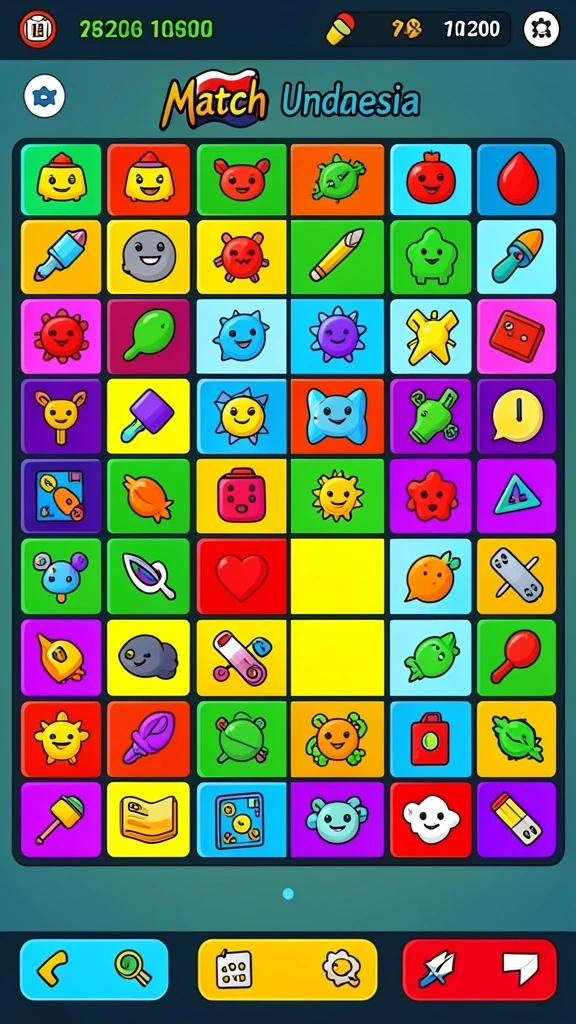
Task: Select the yellow star-shaped tile
Action: click(431, 336)
